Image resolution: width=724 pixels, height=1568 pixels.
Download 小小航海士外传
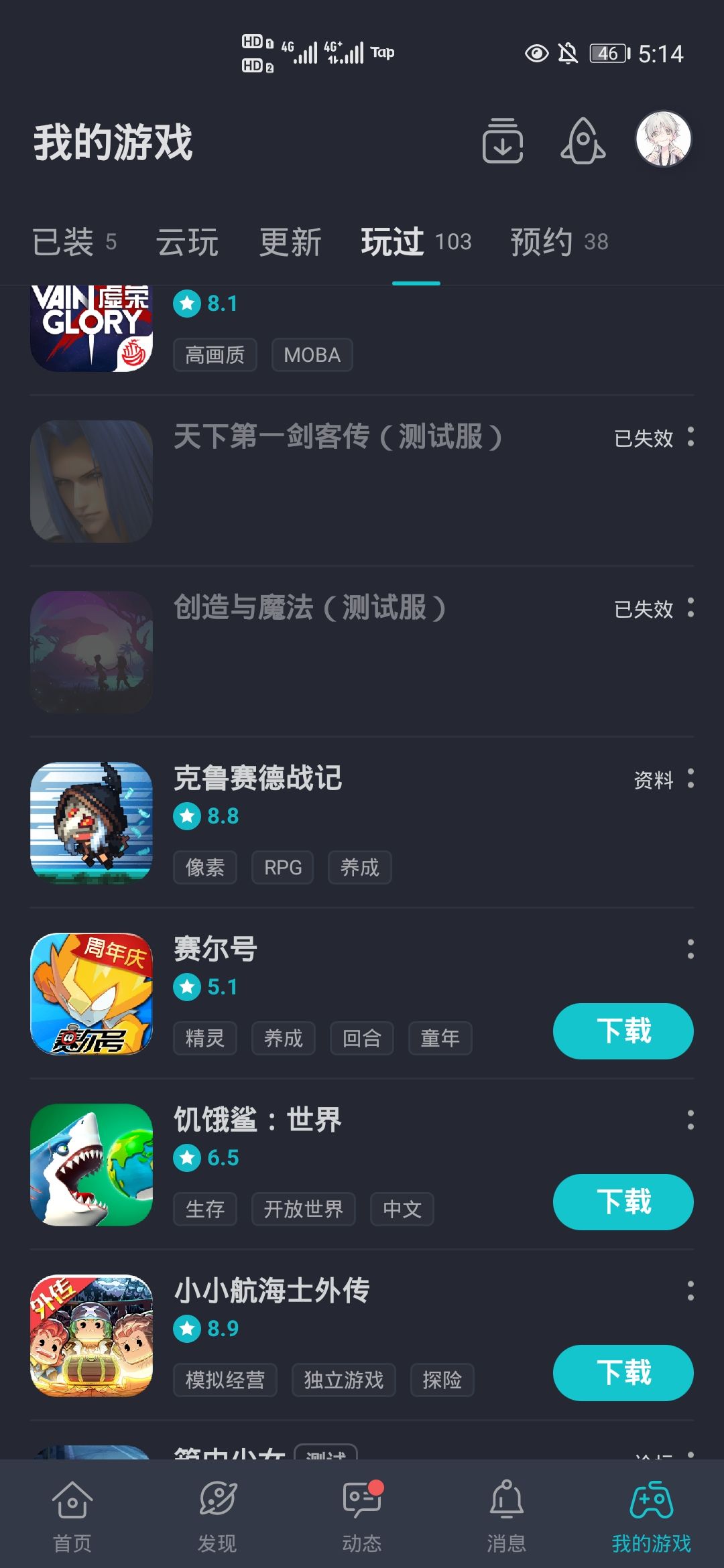click(x=623, y=1372)
